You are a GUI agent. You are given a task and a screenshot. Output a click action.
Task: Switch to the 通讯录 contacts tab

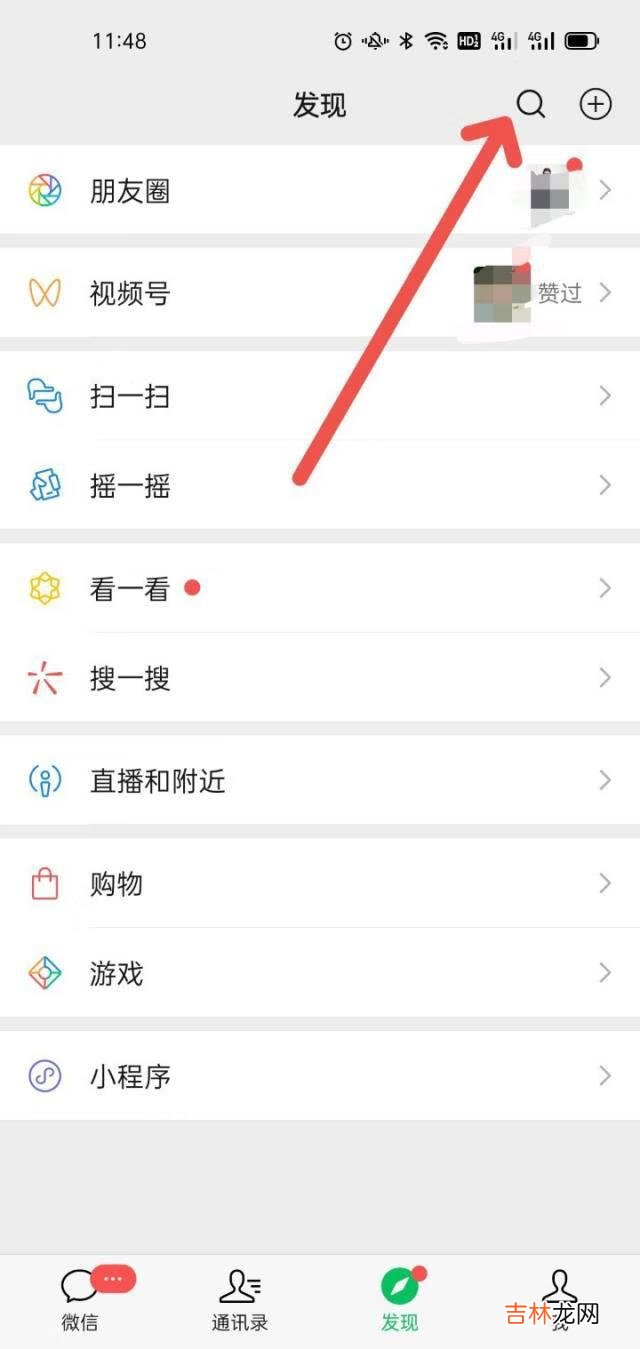(240, 1298)
